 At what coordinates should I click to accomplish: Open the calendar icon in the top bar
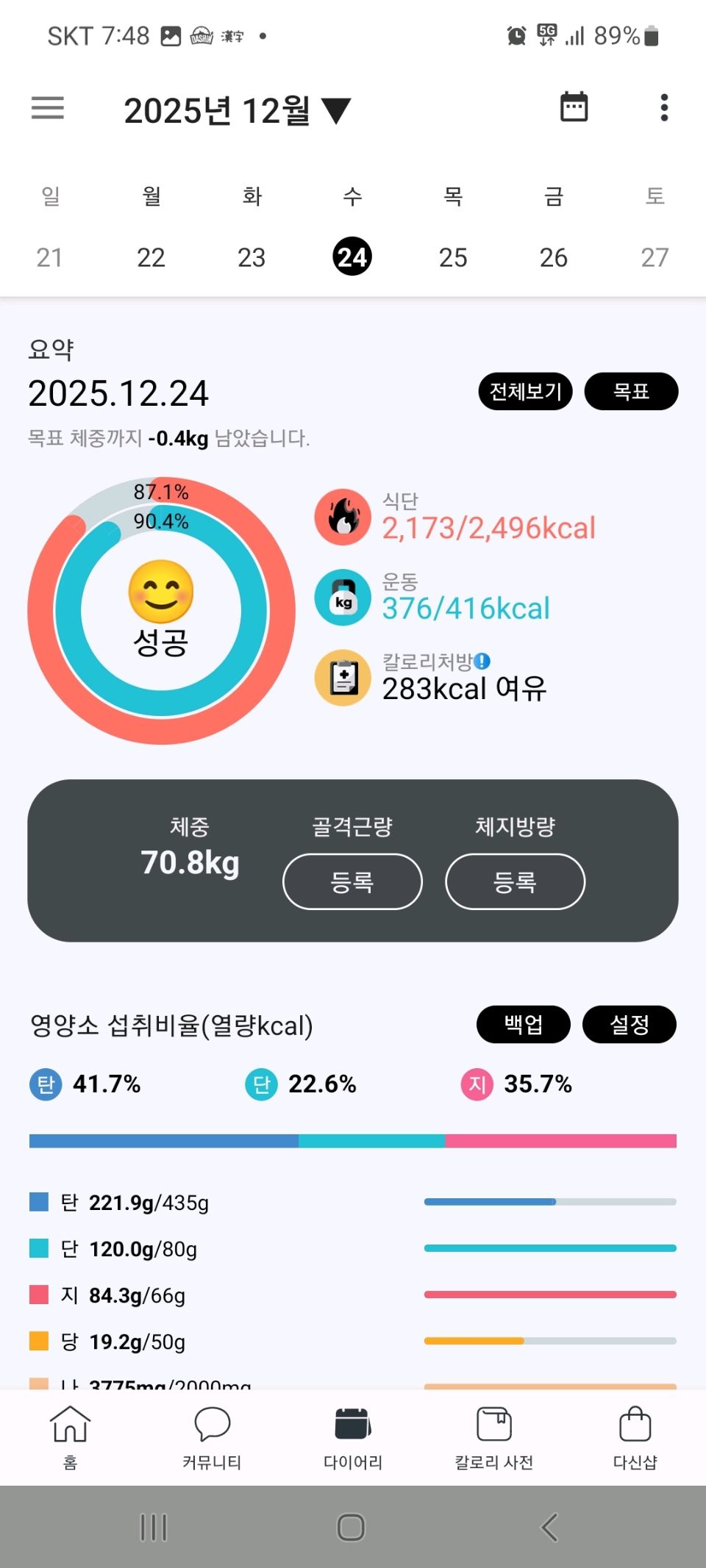click(x=574, y=107)
